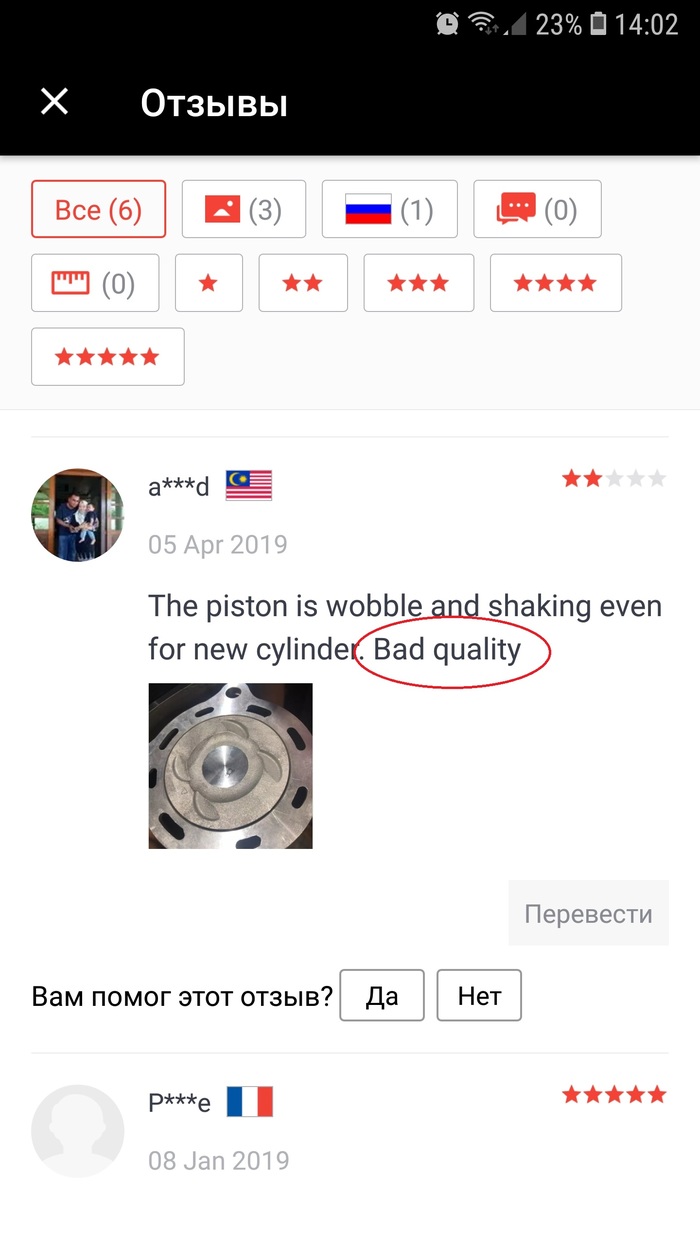Viewport: 700px width, 1244px height.
Task: Show only one-star reviews
Action: 208,283
